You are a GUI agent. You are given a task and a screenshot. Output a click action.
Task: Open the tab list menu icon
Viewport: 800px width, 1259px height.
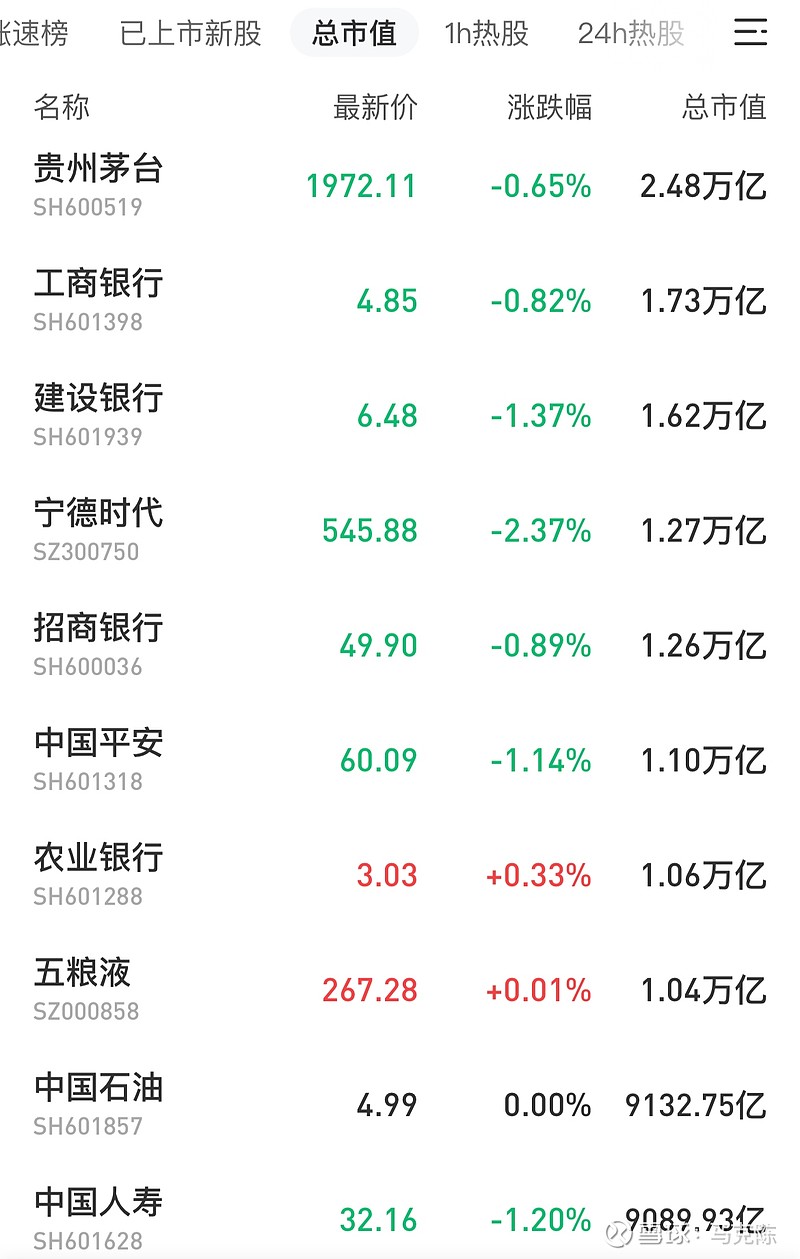click(x=750, y=33)
